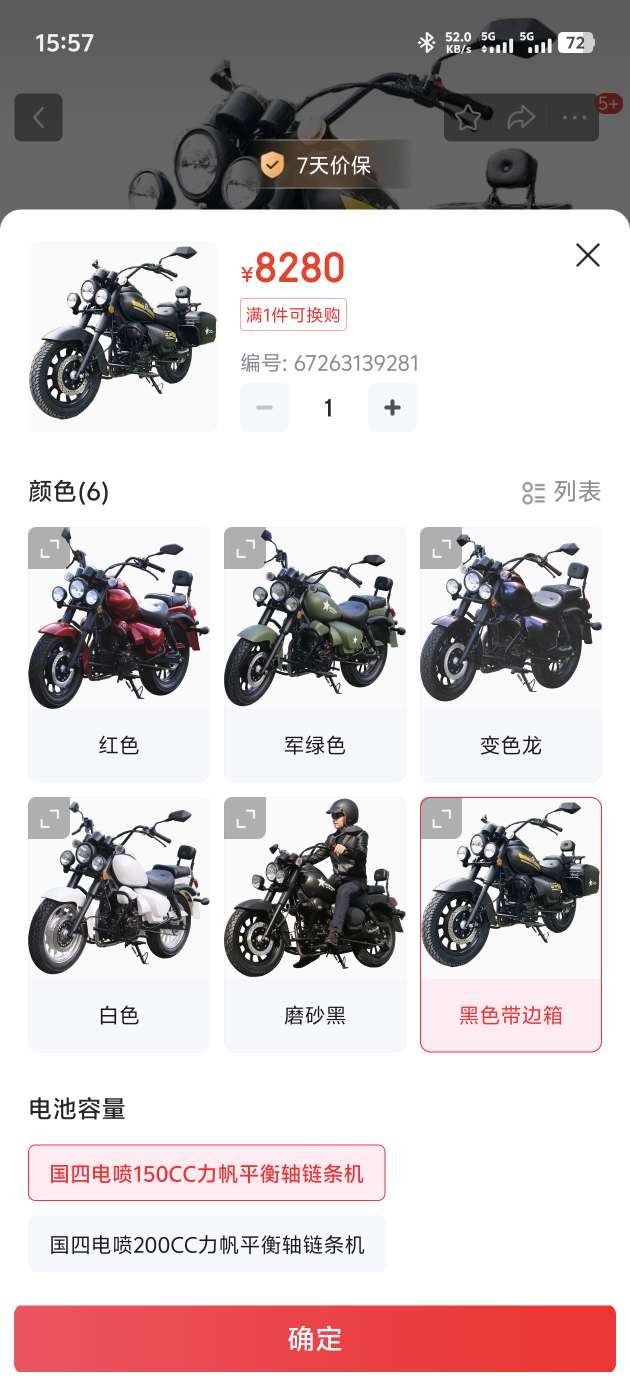Image resolution: width=630 pixels, height=1400 pixels.
Task: Switch color options to 列表 view
Action: [562, 492]
